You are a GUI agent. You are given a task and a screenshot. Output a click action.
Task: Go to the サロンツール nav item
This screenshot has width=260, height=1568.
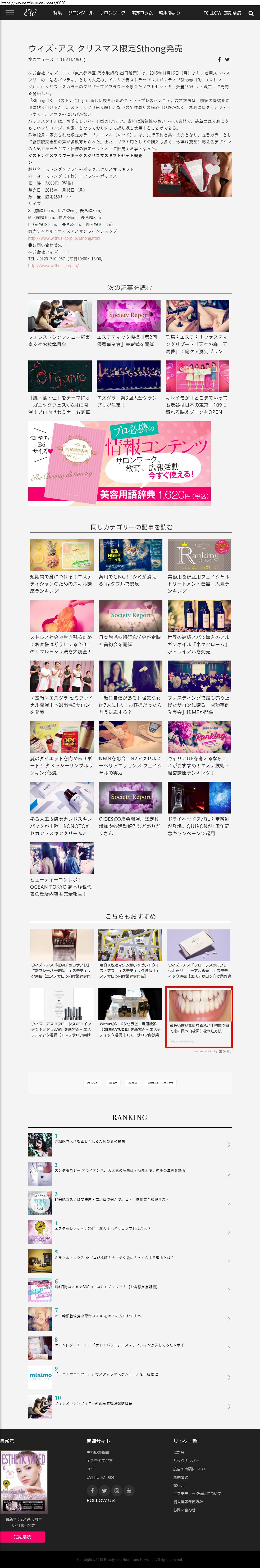80,13
